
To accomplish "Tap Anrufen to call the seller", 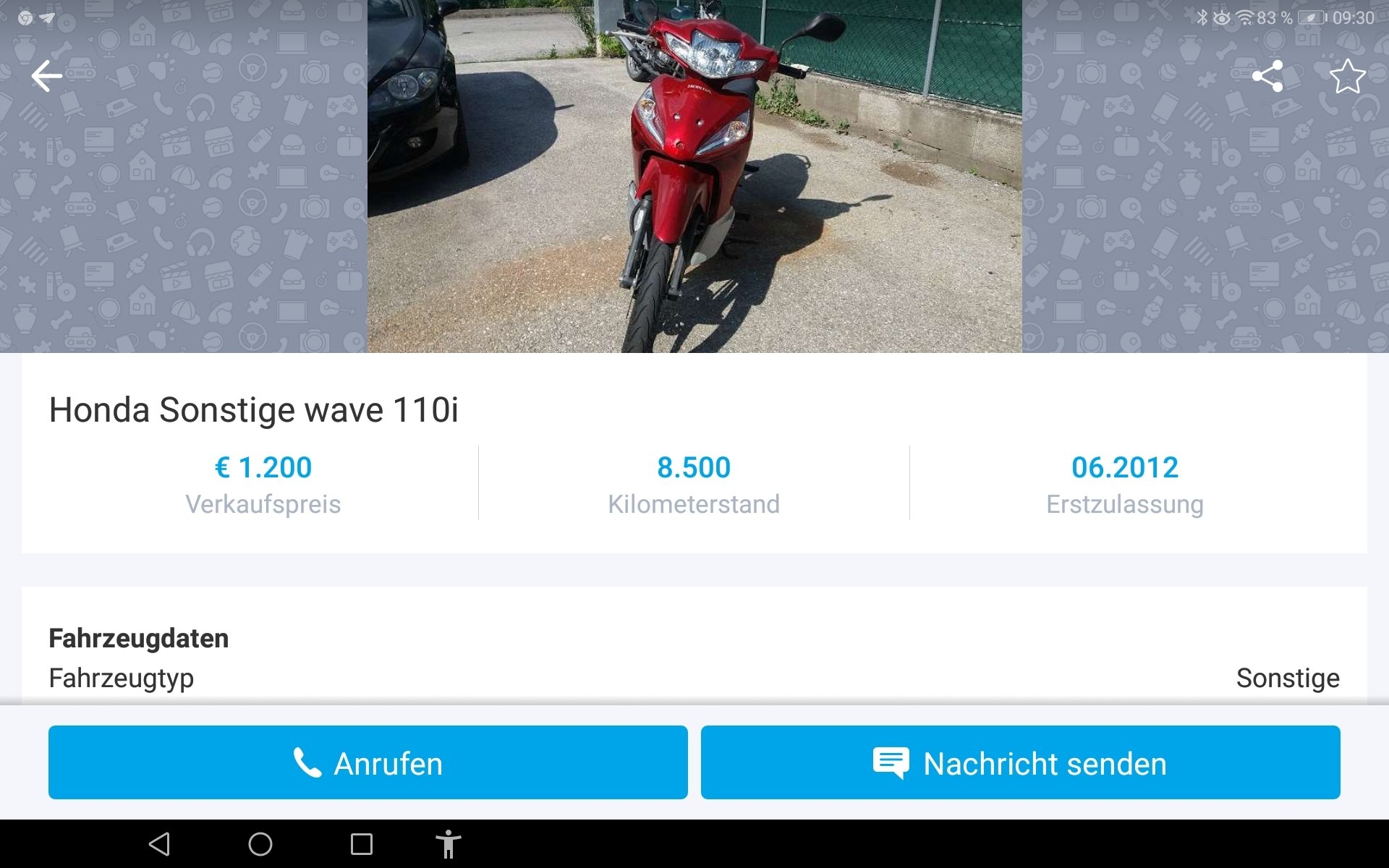I will pos(368,762).
